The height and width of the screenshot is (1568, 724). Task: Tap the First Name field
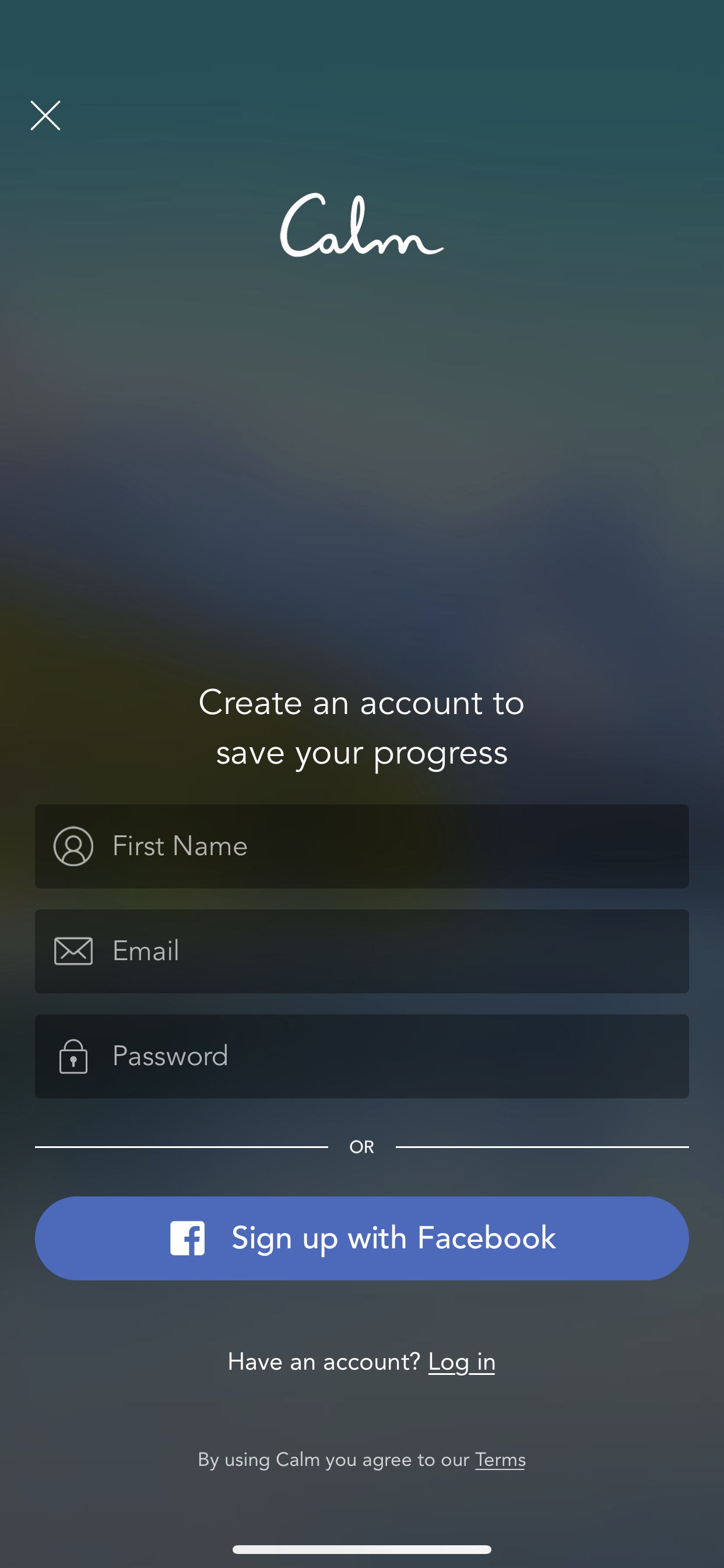362,846
